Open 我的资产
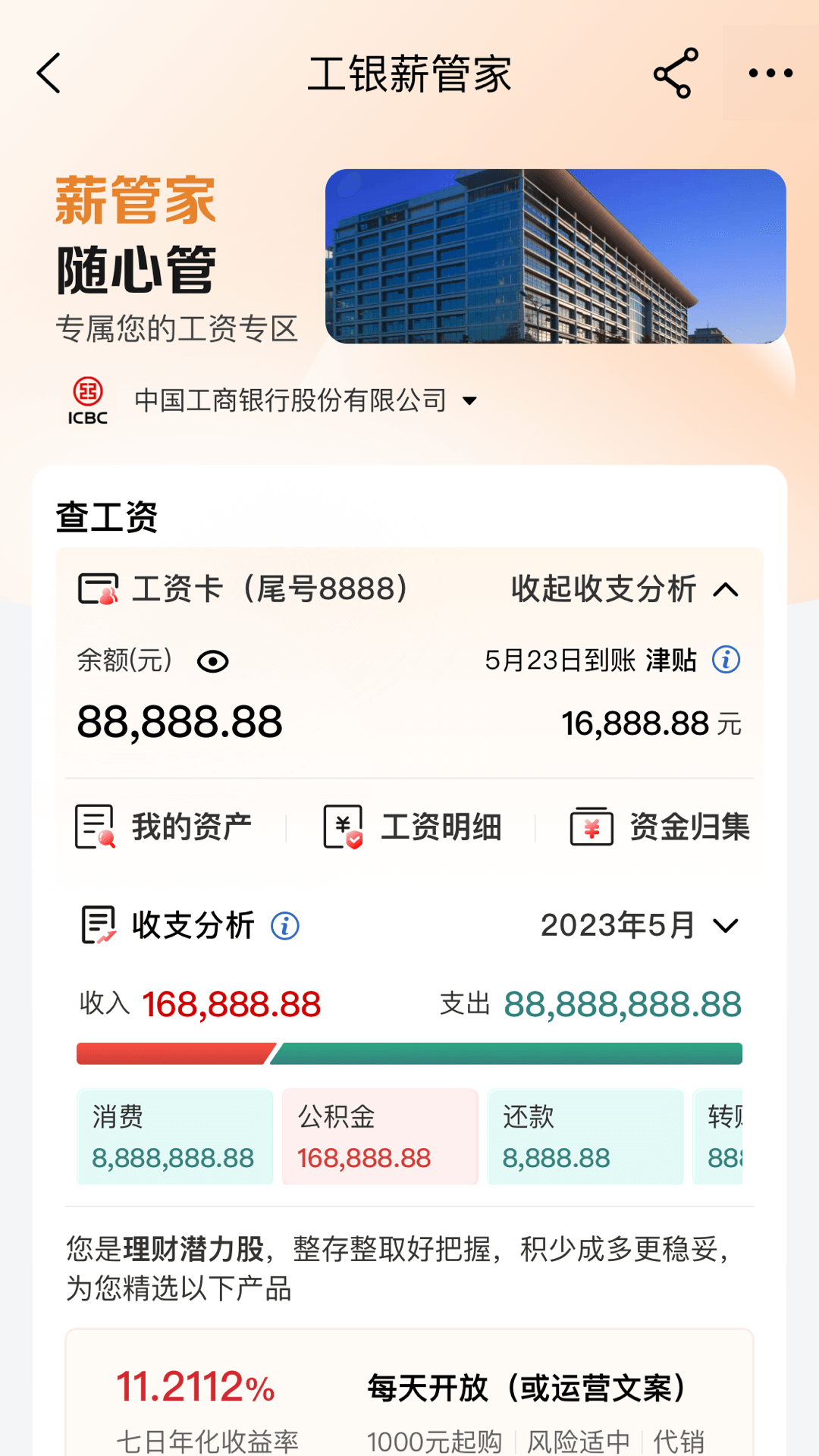This screenshot has width=819, height=1456. point(165,827)
